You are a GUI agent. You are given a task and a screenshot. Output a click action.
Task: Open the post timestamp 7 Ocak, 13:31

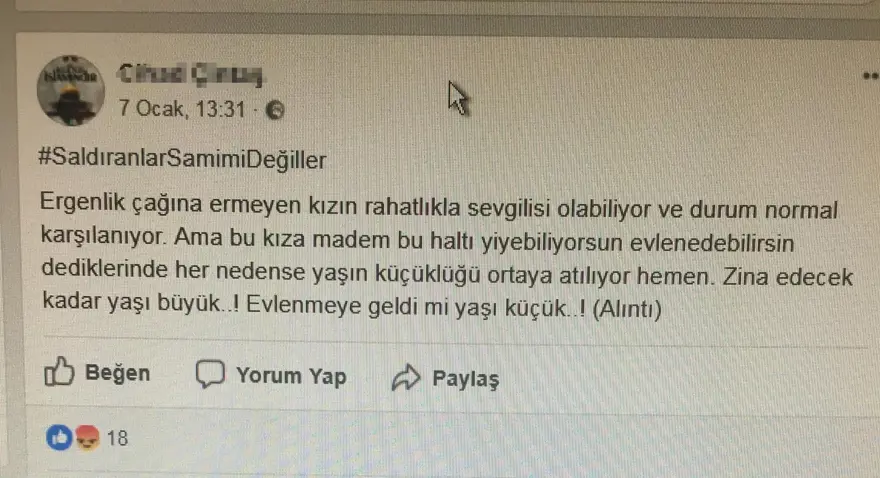pyautogui.click(x=182, y=107)
